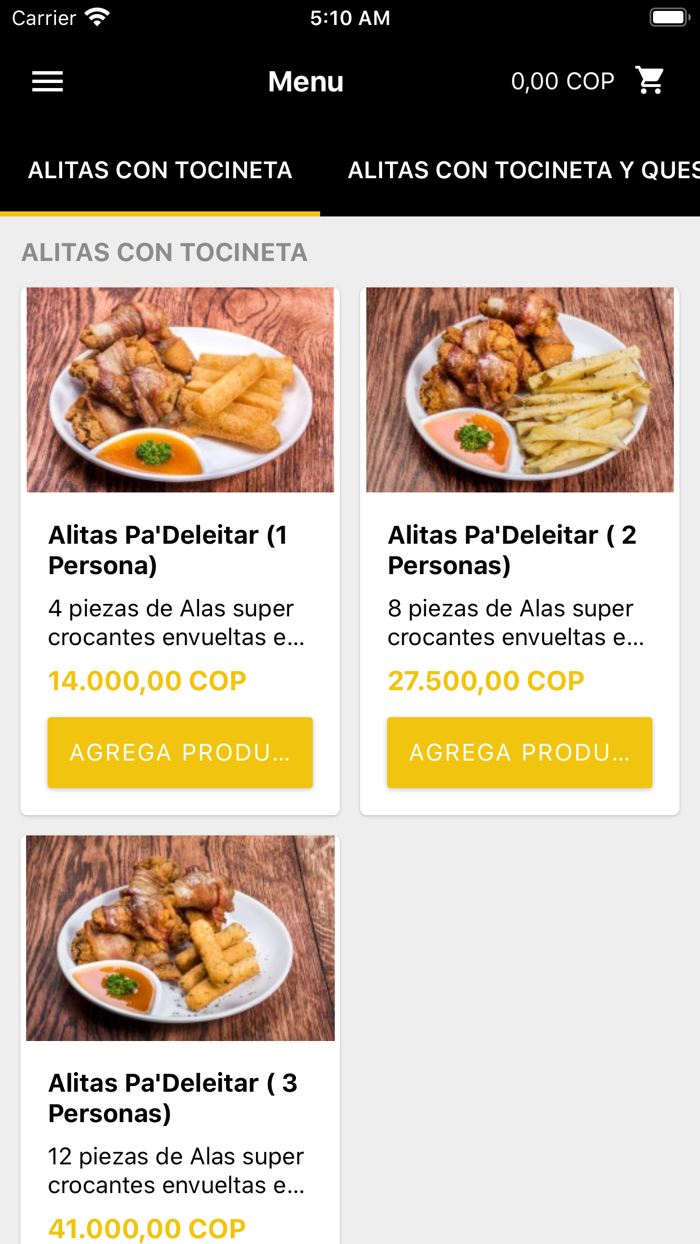Screen dimensions: 700x1244
Task: Select the Alitas con Tocineta tab
Action: (x=160, y=170)
